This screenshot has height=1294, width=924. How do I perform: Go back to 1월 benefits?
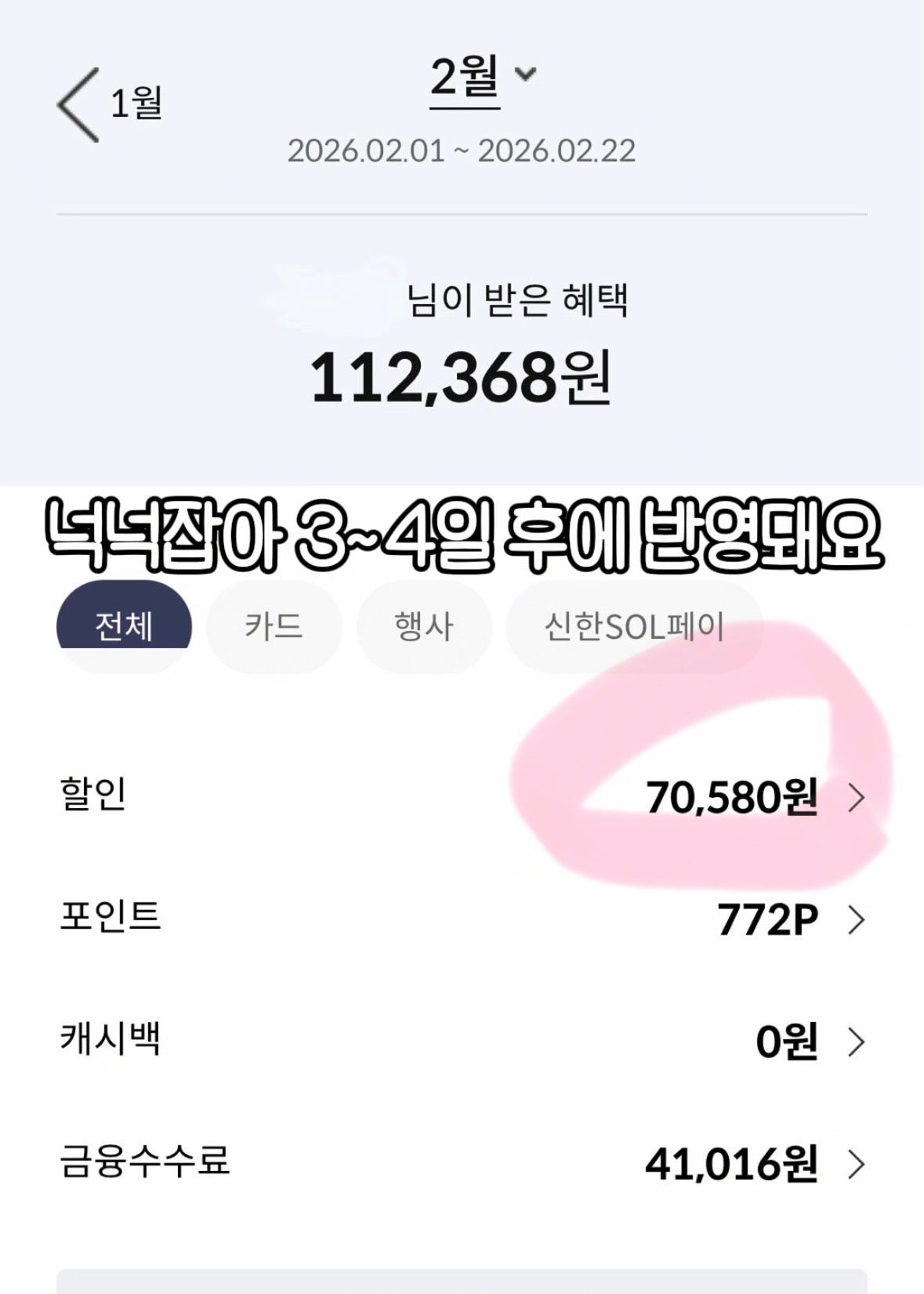click(x=110, y=103)
